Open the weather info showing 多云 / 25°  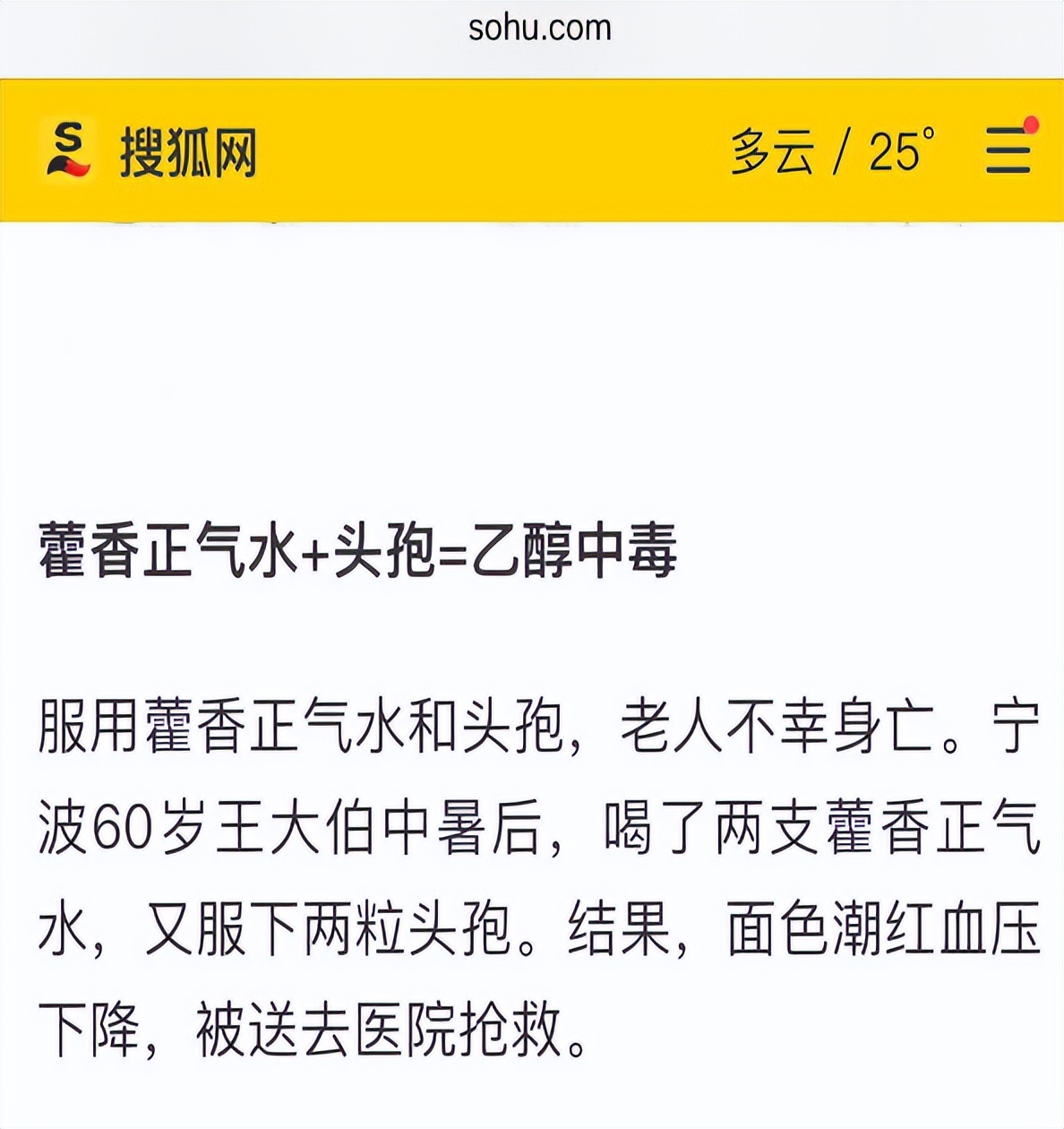(833, 151)
